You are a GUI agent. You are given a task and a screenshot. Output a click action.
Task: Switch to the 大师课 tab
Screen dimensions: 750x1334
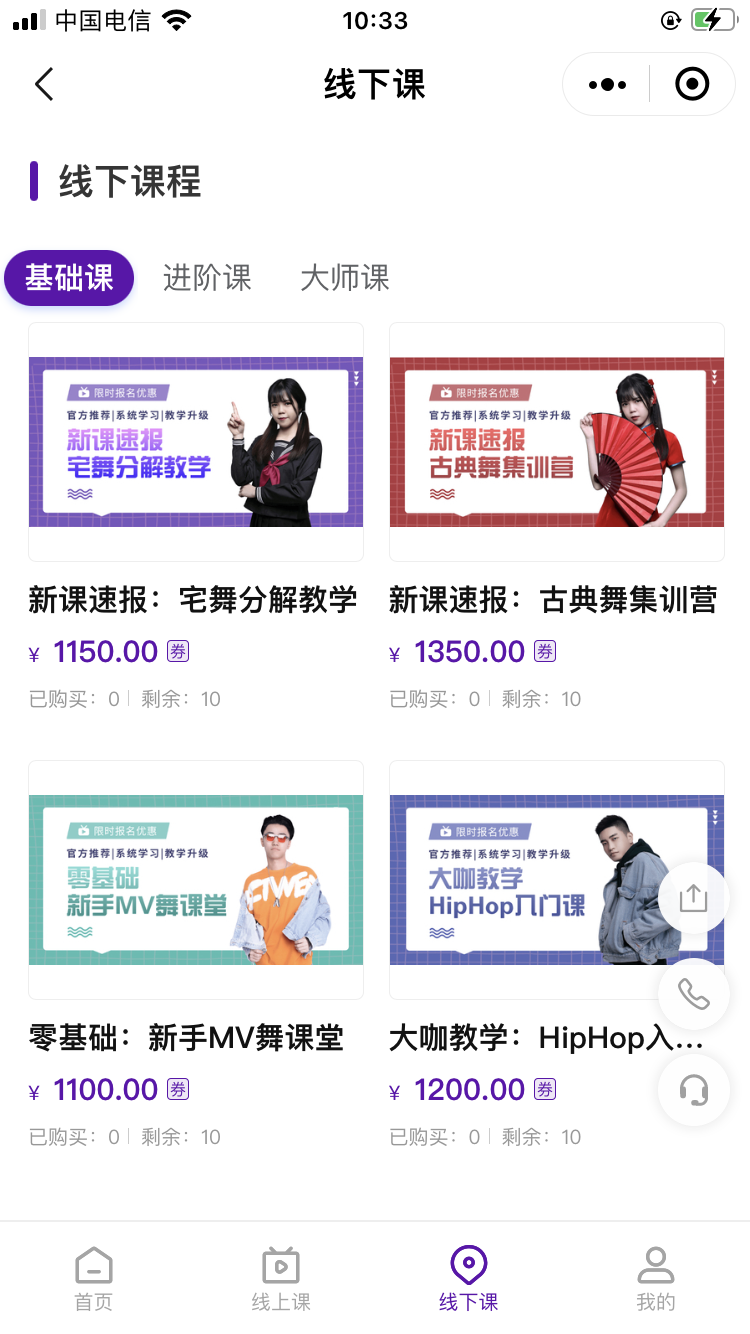click(x=345, y=278)
